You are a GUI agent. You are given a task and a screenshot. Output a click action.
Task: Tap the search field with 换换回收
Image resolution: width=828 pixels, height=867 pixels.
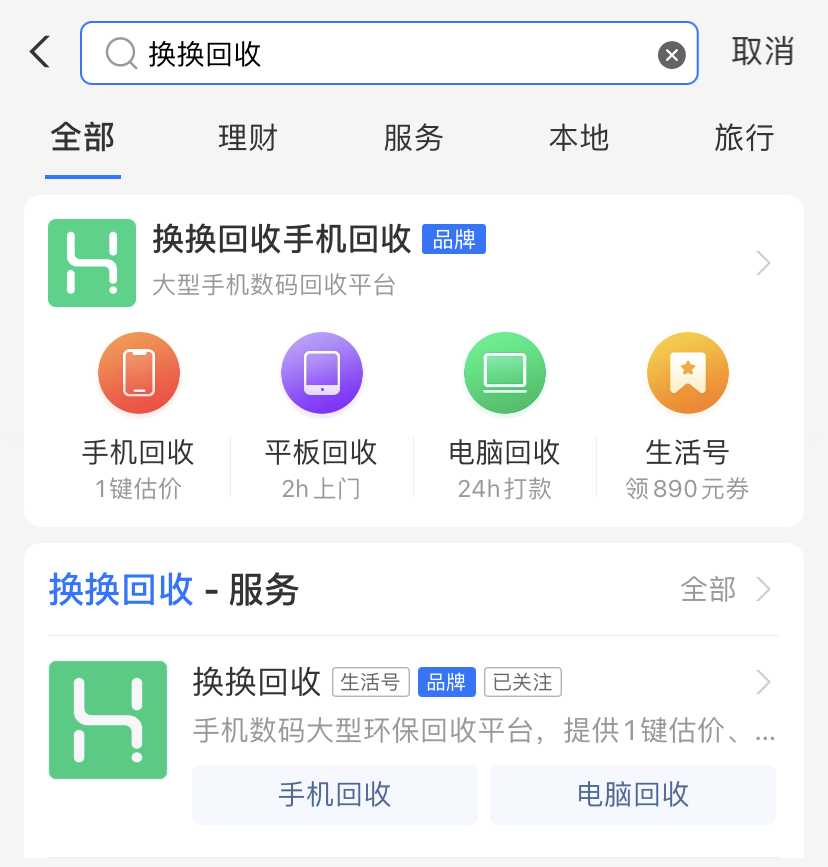click(x=380, y=54)
